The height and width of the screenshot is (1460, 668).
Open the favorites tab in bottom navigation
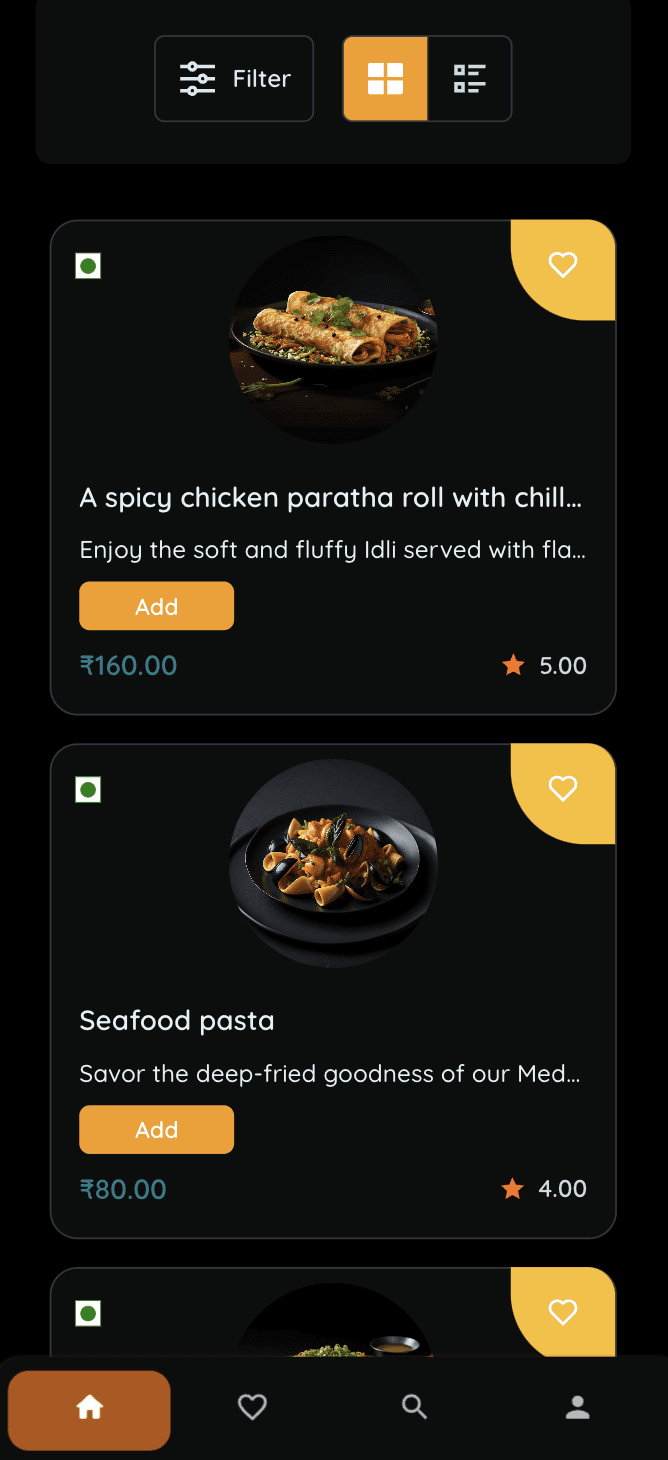click(x=252, y=1408)
